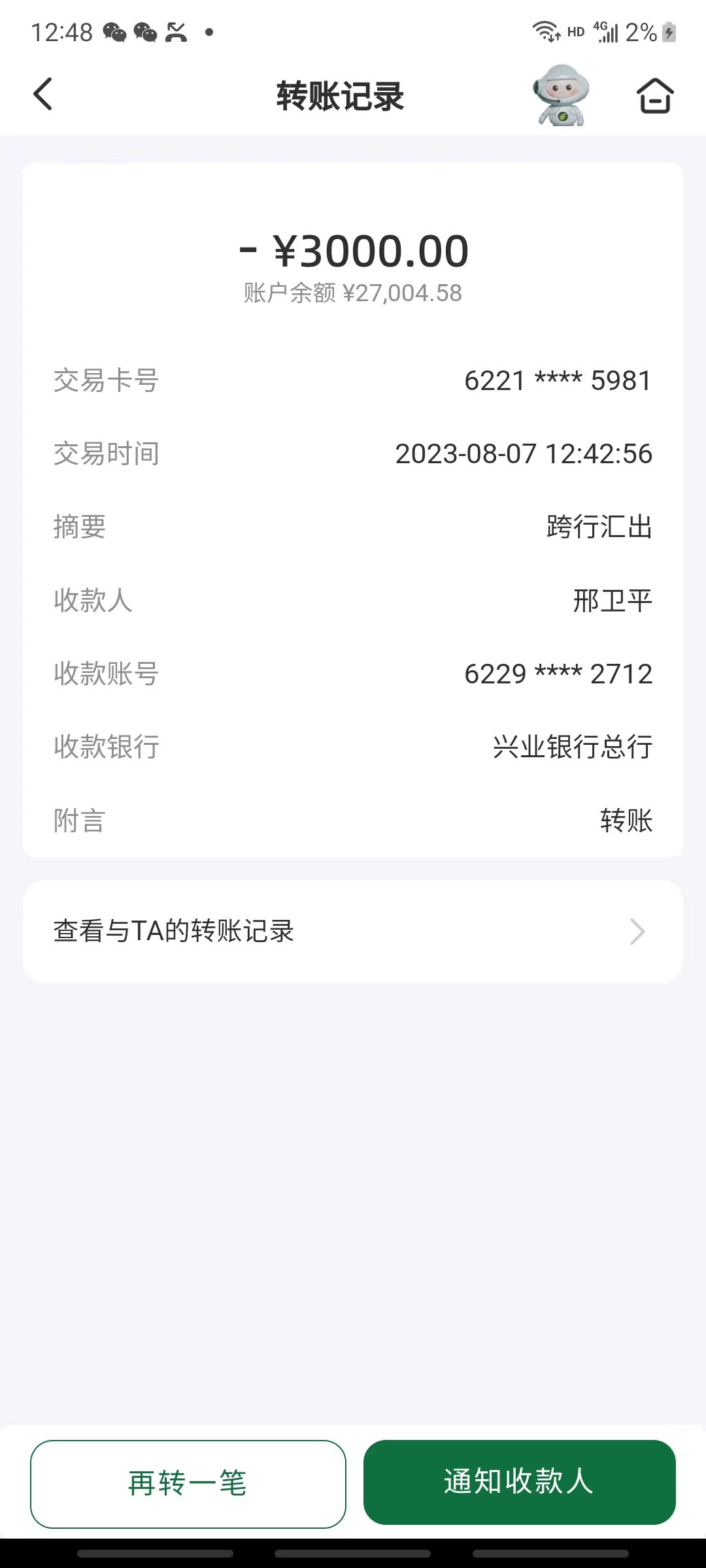Screen dimensions: 706x1568
Task: Tap 再转一笔 to transfer again
Action: tap(188, 1483)
